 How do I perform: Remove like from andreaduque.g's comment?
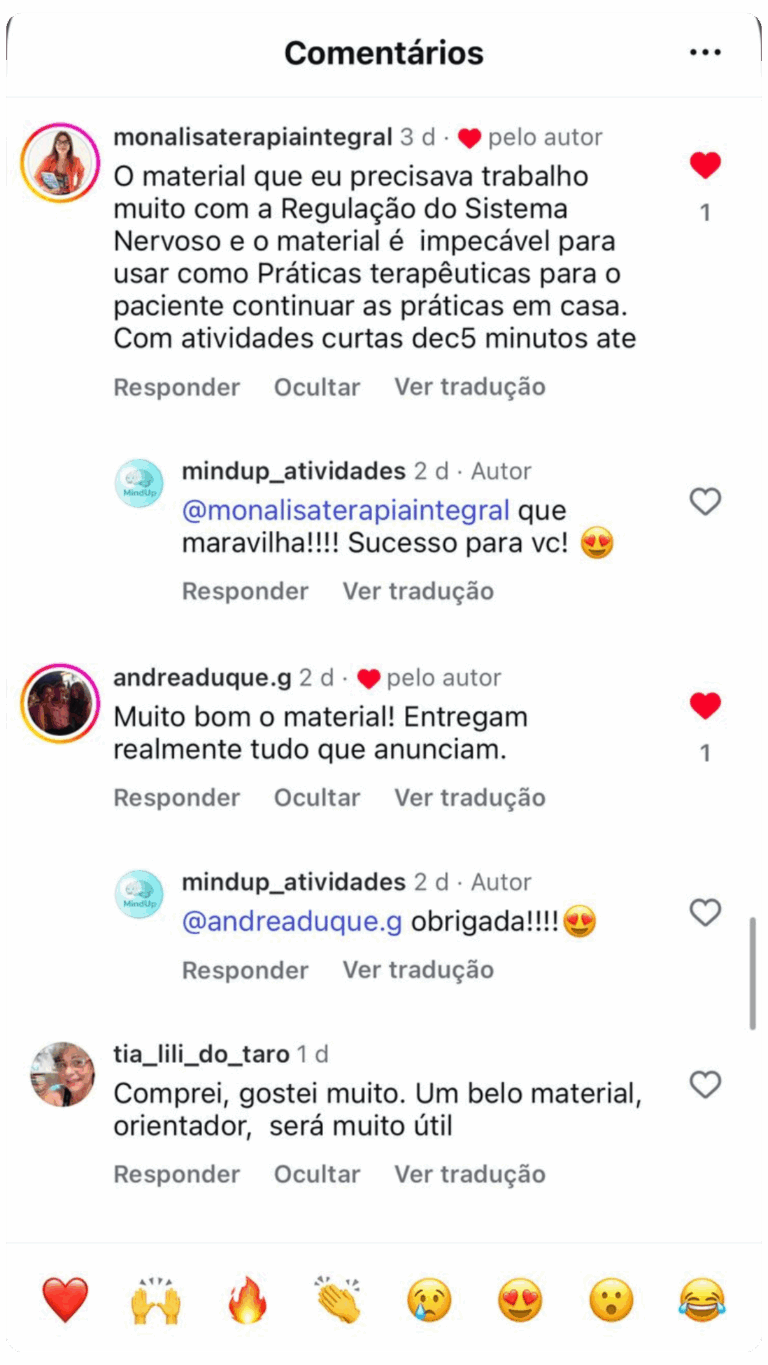[x=705, y=707]
